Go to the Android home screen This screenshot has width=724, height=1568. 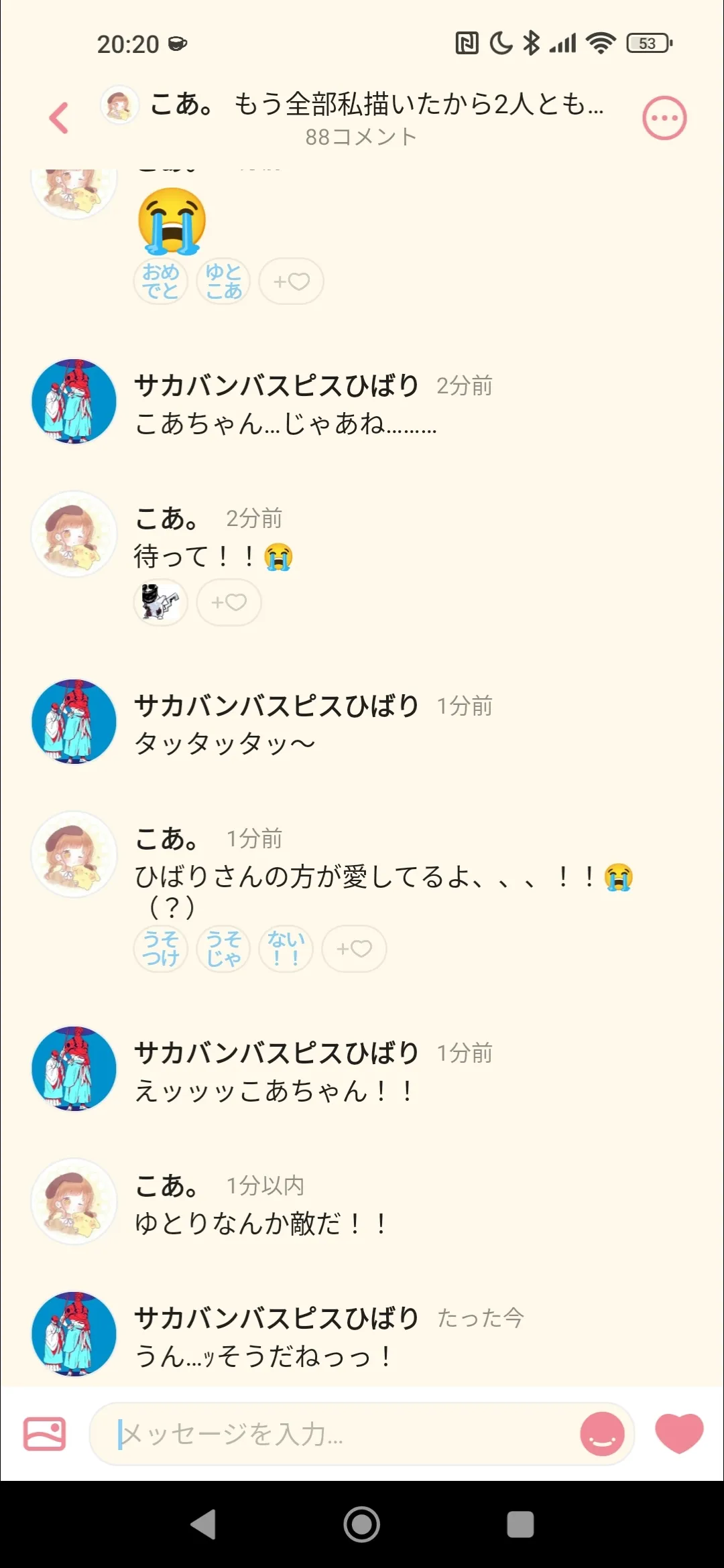click(x=362, y=1524)
